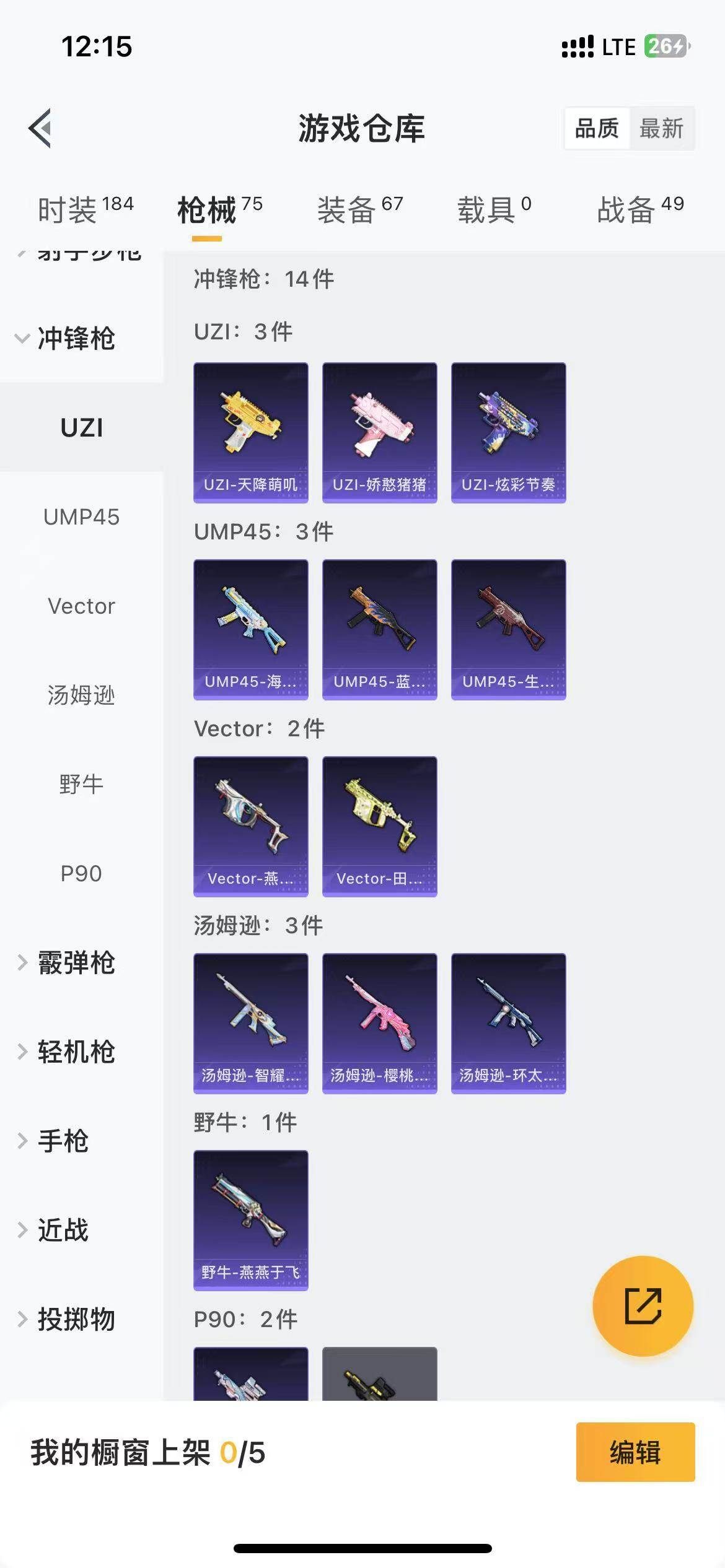Select UMP45 in the sidebar
This screenshot has height=1568, width=725.
81,518
